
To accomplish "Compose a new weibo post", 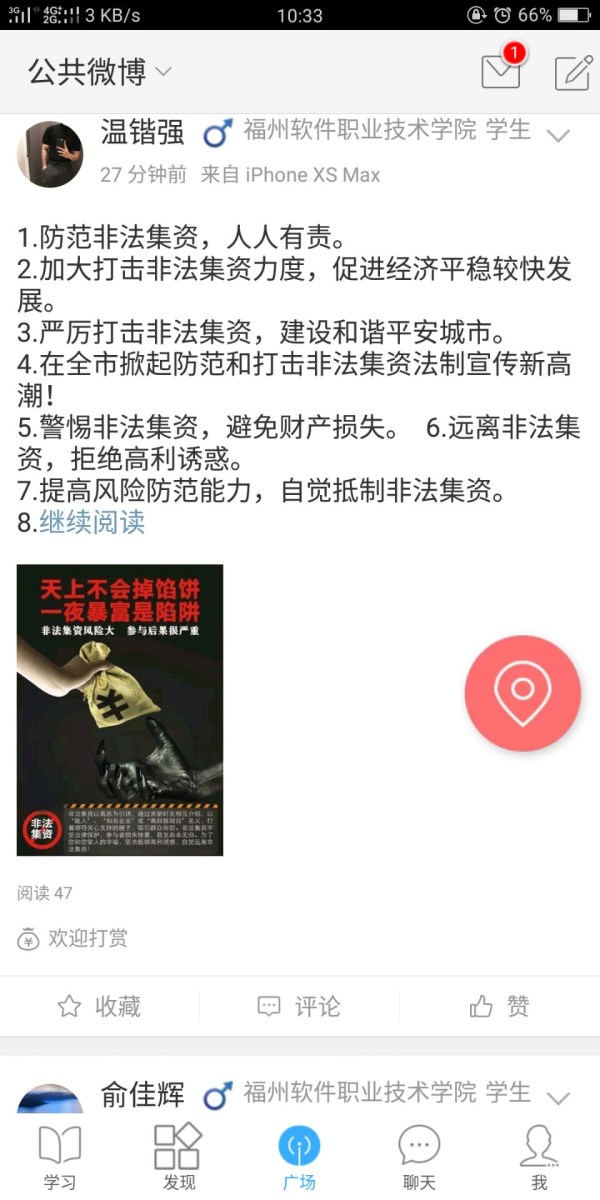I will [573, 72].
